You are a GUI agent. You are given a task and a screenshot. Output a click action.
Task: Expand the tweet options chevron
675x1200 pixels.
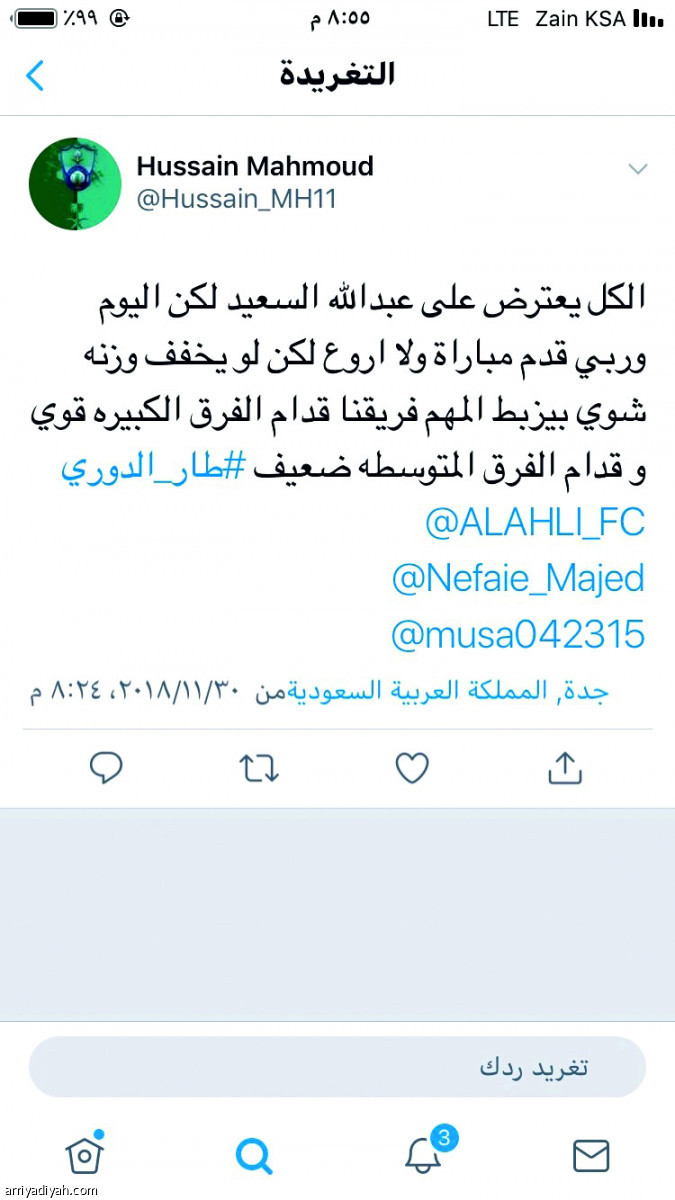click(638, 169)
